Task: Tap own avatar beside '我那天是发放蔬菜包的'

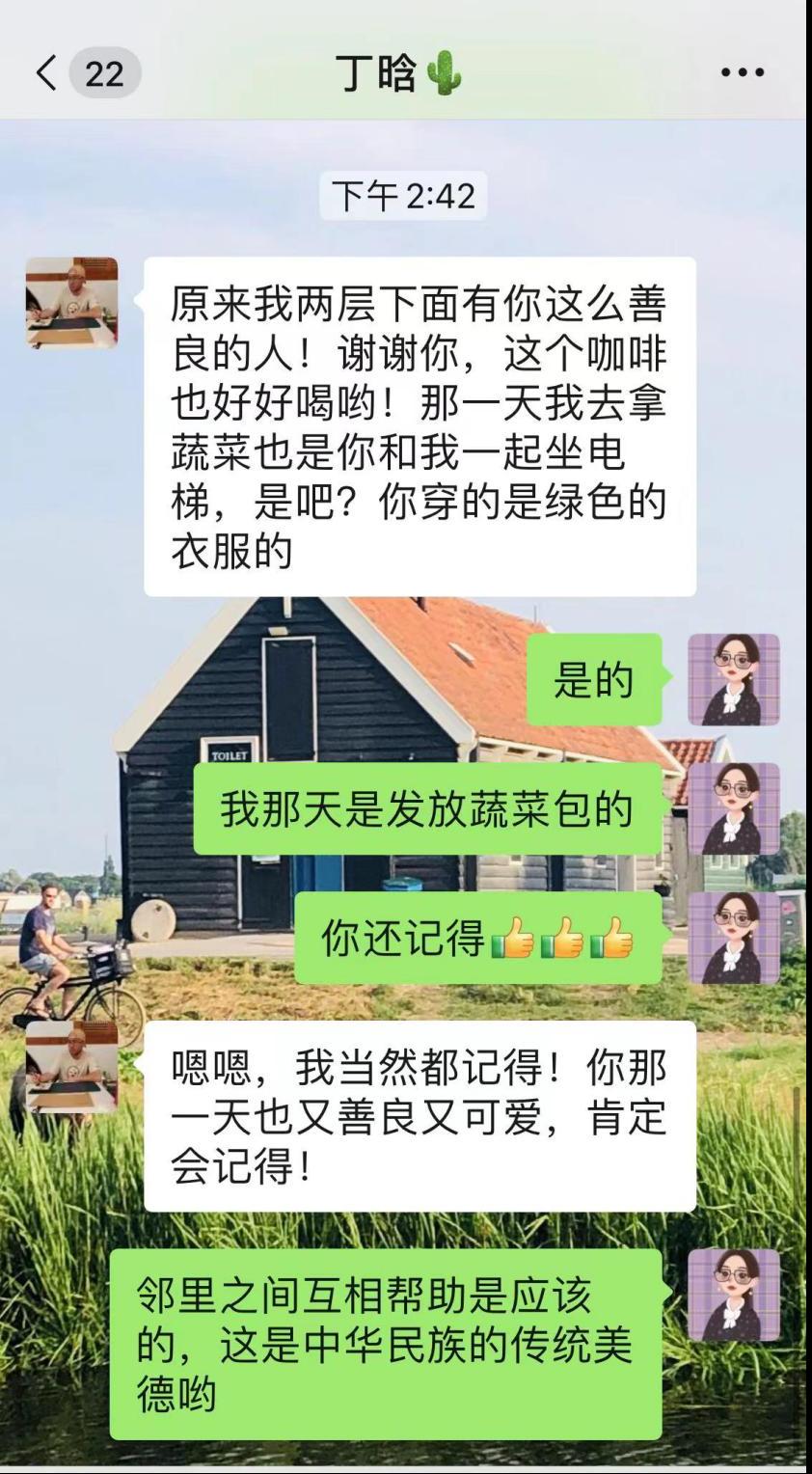Action: (x=733, y=808)
